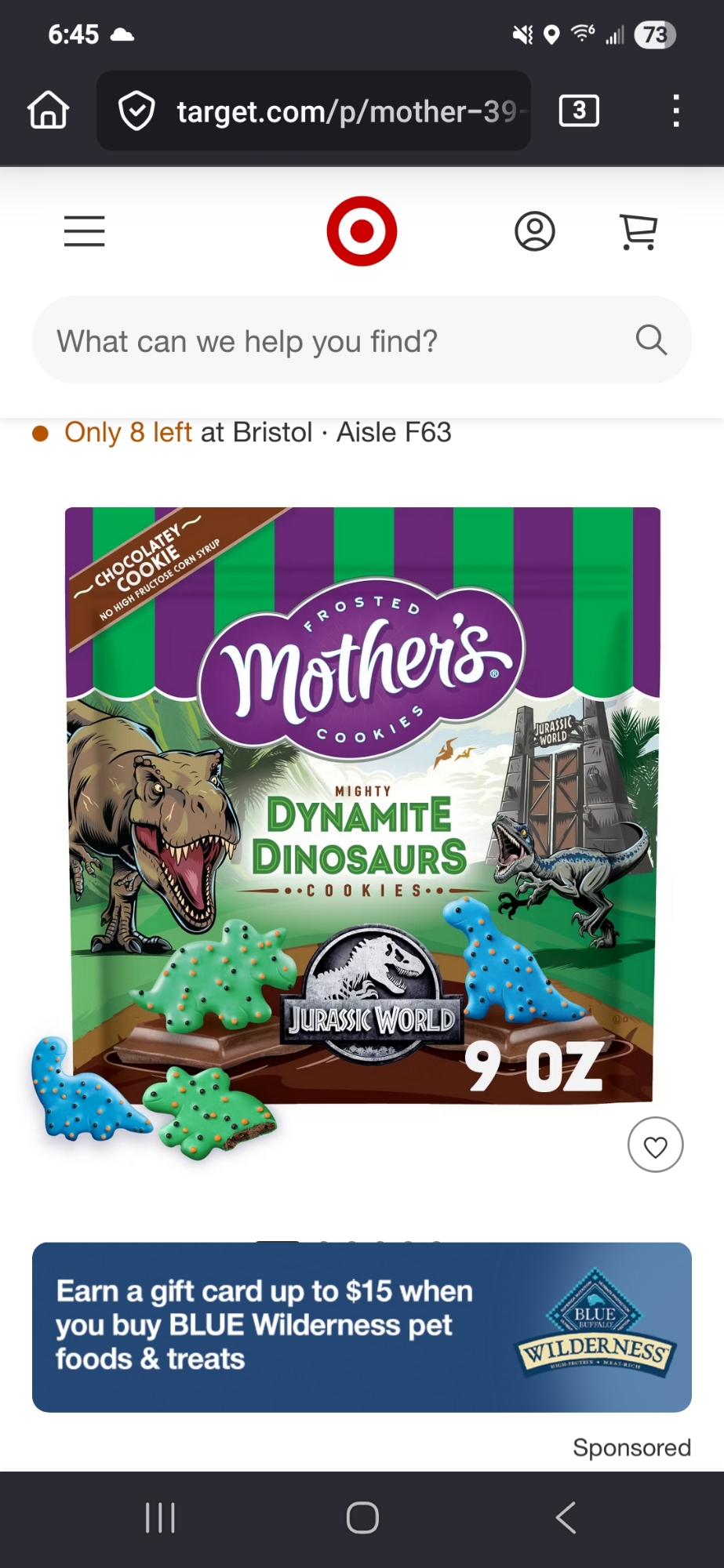Screen dimensions: 724x1568
Task: Enlarge Mother's Dynamite Dinosaurs cookies image
Action: click(362, 815)
